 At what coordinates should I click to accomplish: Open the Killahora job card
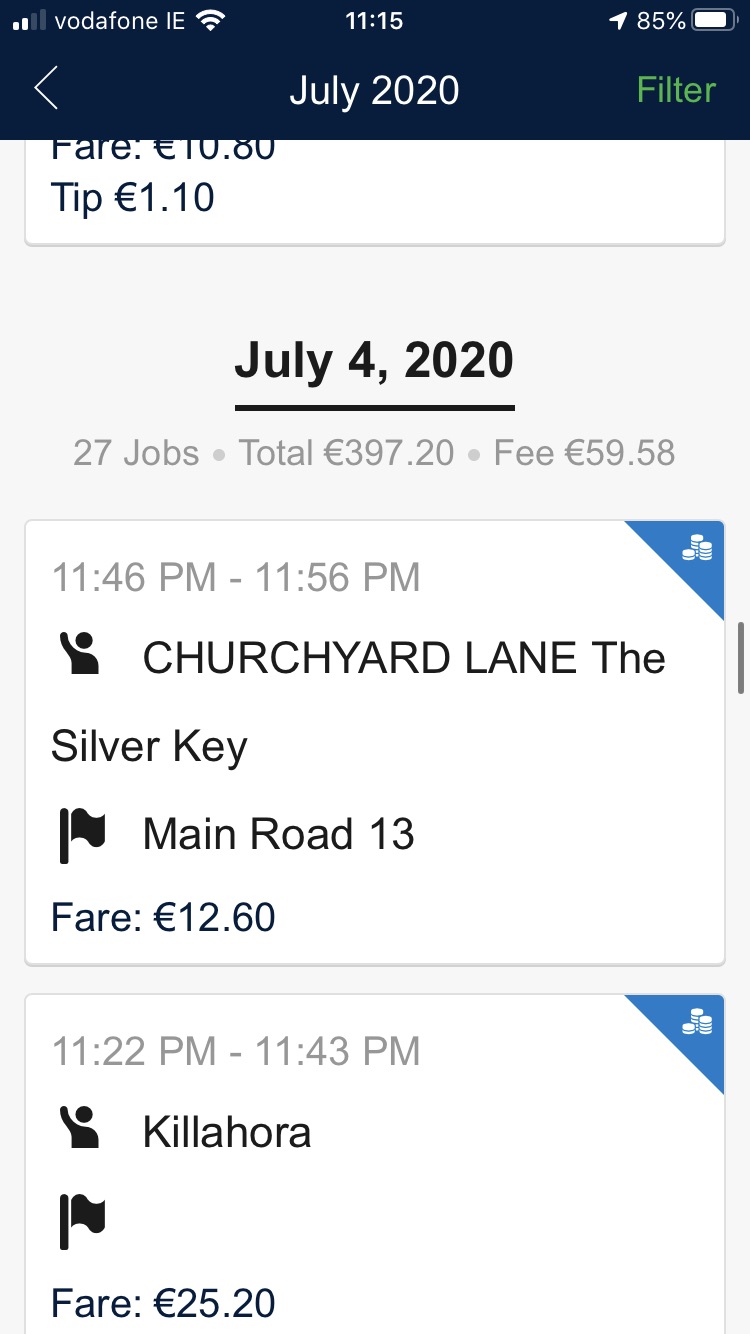tap(375, 1164)
